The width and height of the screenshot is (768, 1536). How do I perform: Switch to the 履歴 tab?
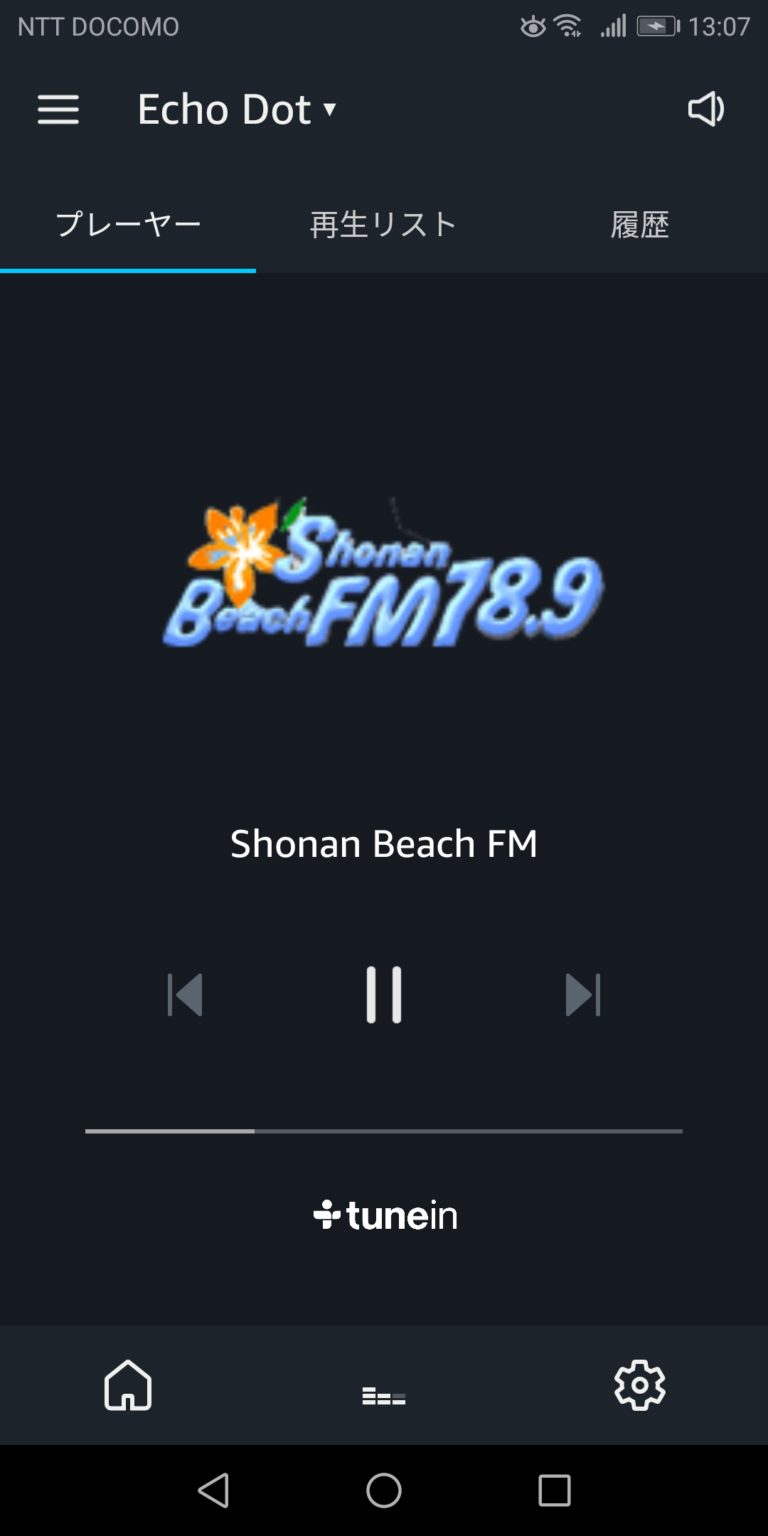click(x=639, y=224)
